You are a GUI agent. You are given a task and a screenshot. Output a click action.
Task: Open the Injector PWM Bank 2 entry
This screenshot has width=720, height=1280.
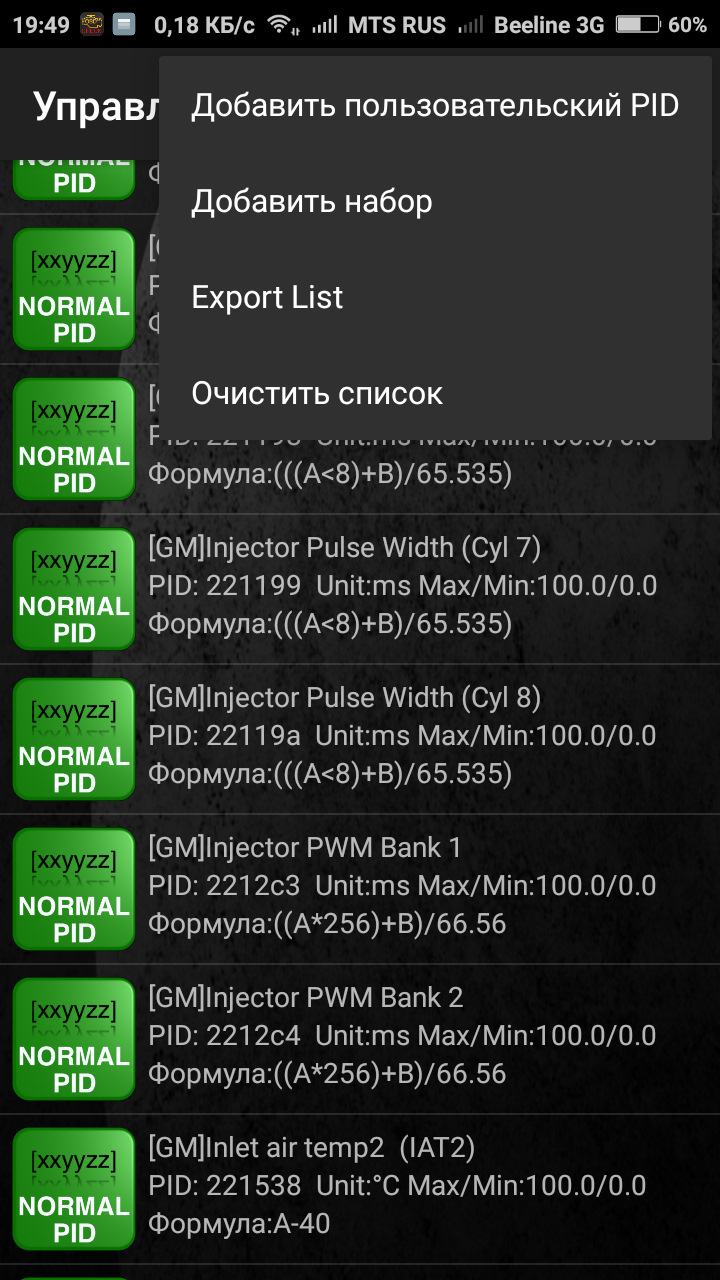pos(400,1037)
